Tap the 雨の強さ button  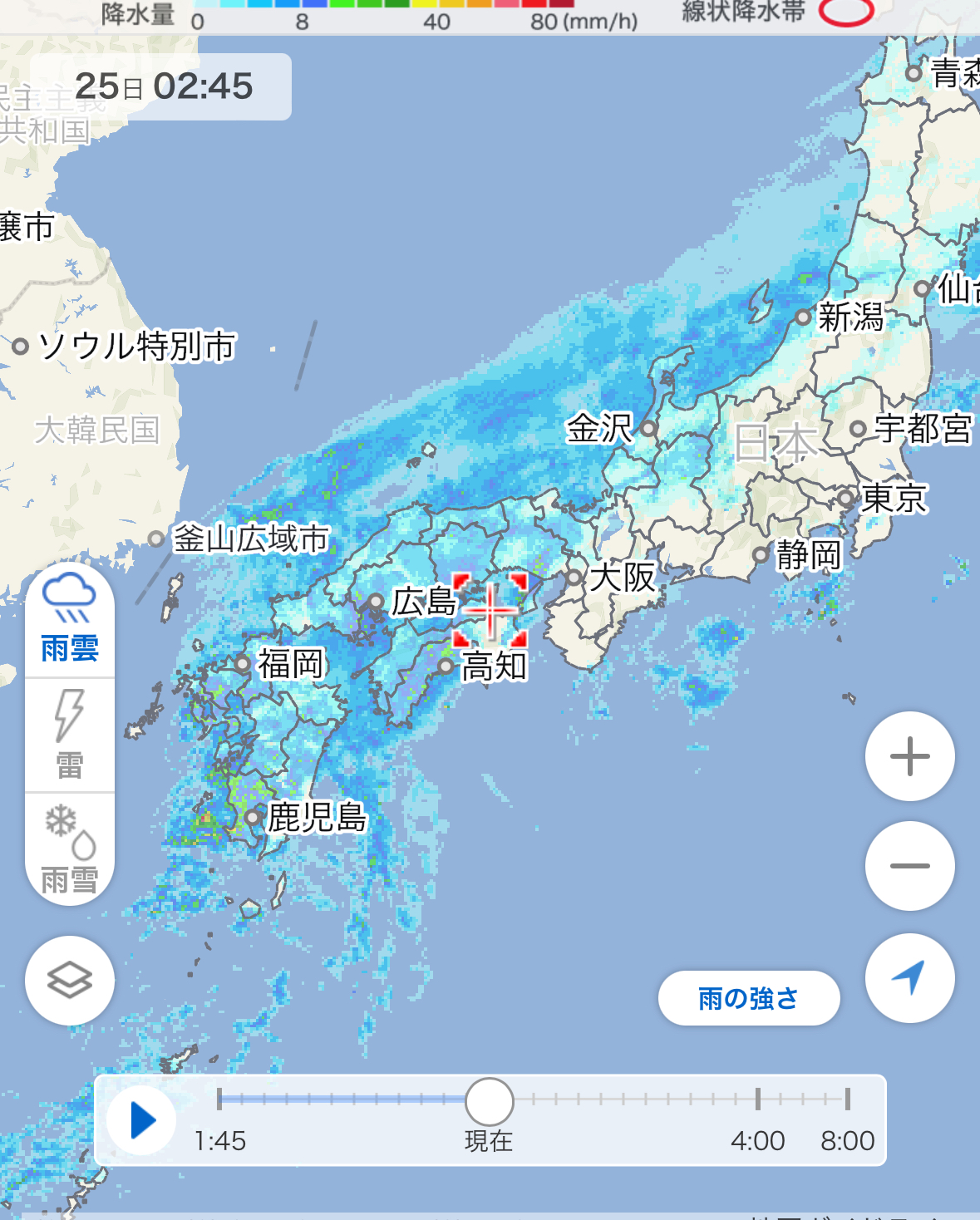coord(749,998)
